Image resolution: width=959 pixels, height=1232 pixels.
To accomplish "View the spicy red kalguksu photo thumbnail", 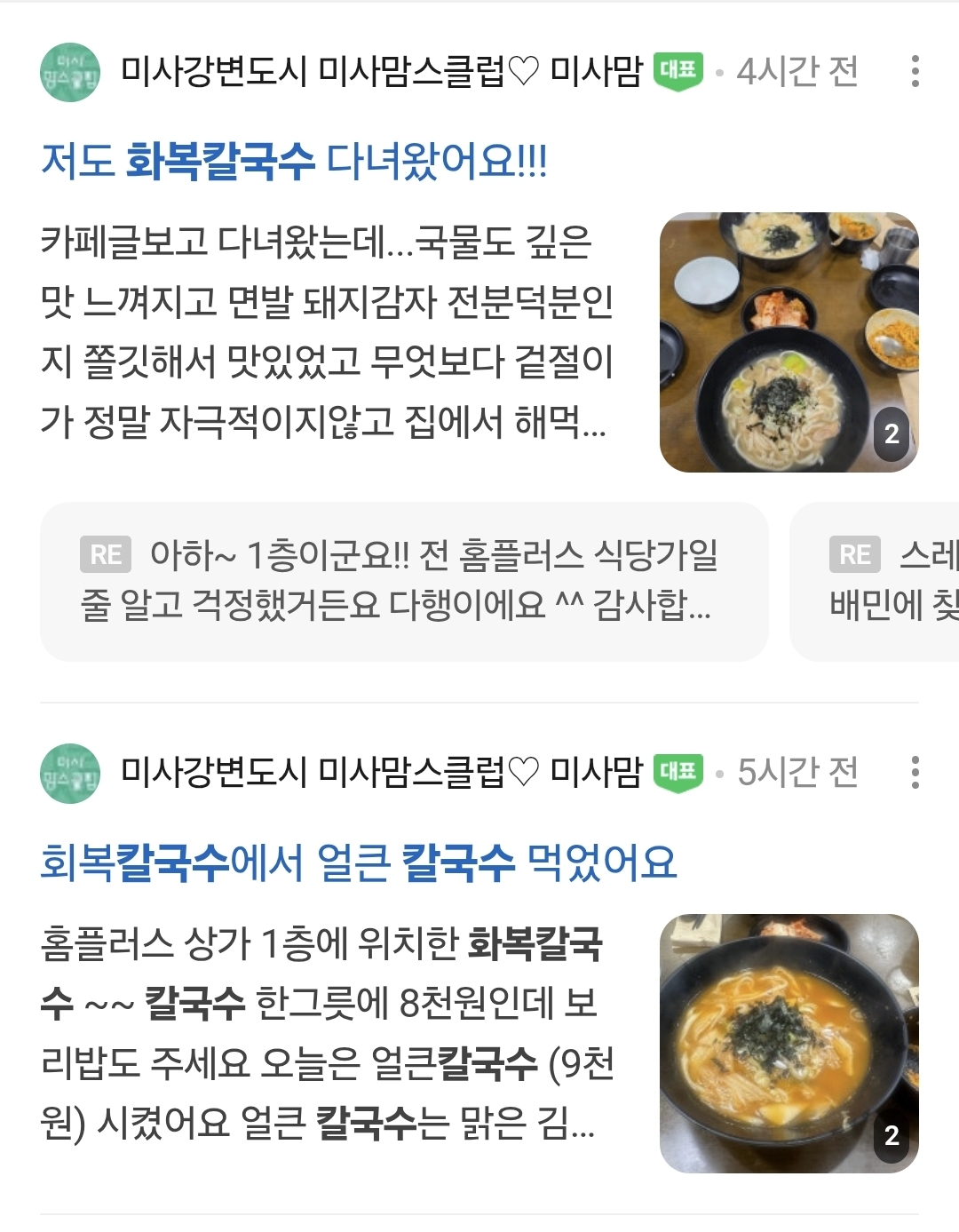I will (x=789, y=1043).
